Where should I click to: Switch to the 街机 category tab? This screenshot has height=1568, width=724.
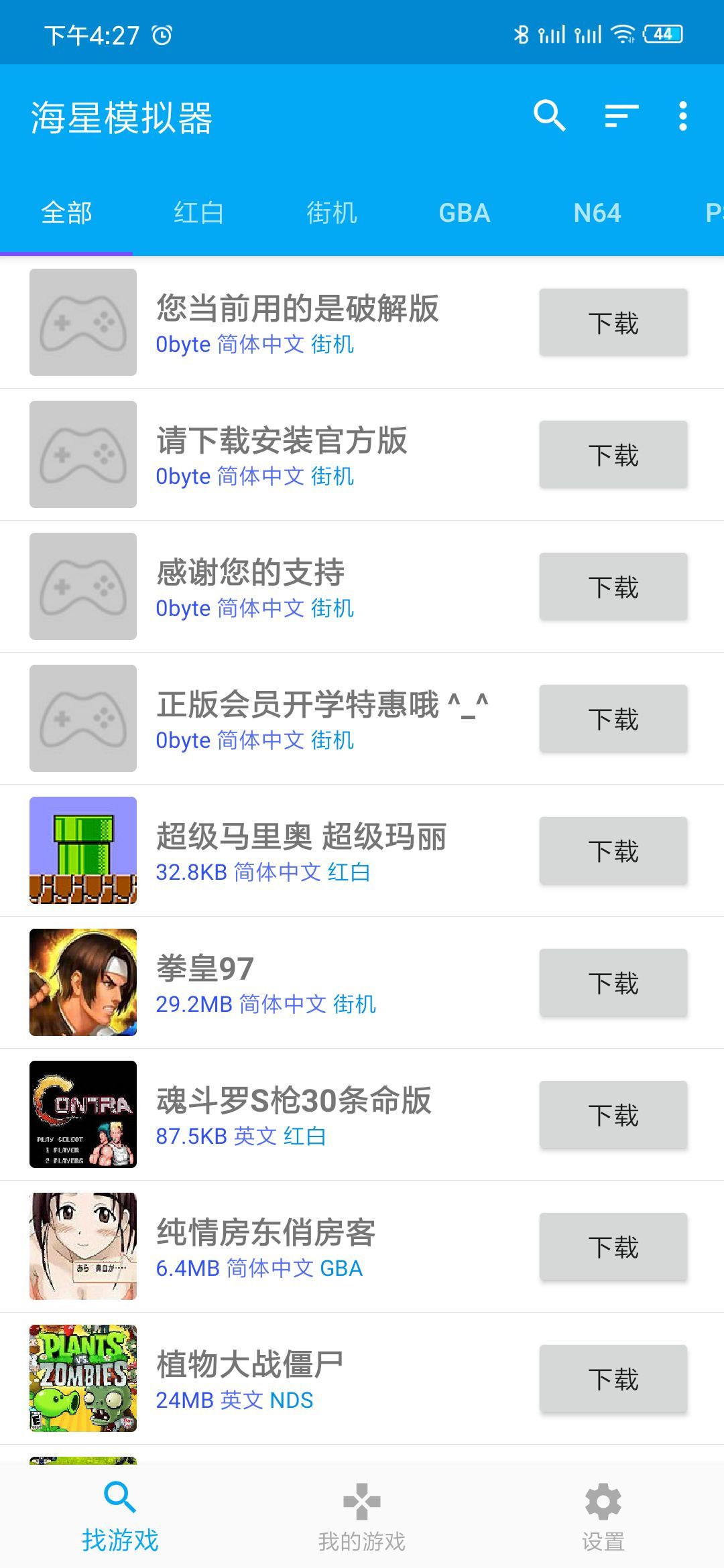pos(330,213)
